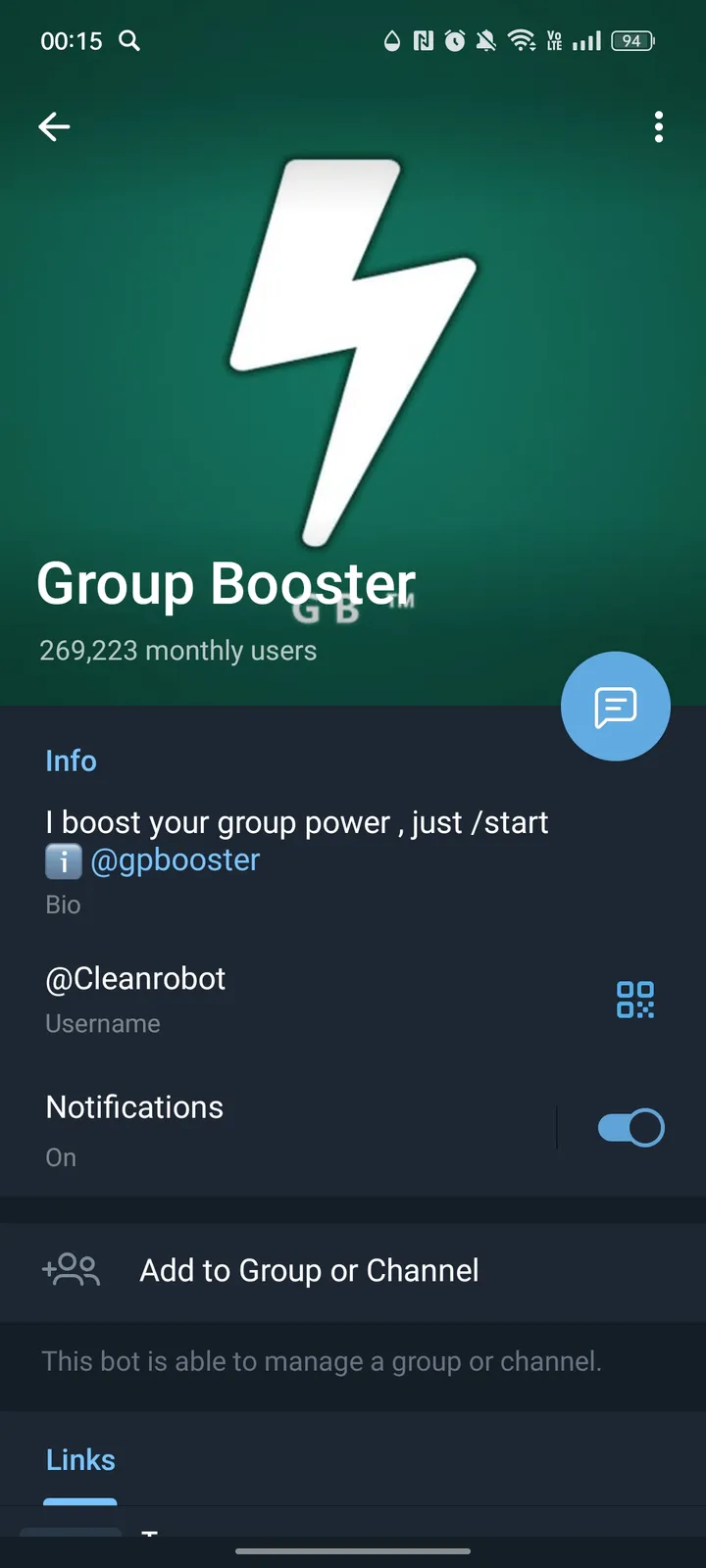Viewport: 706px width, 1568px height.
Task: Open the three-dot overflow menu
Action: pos(658,126)
